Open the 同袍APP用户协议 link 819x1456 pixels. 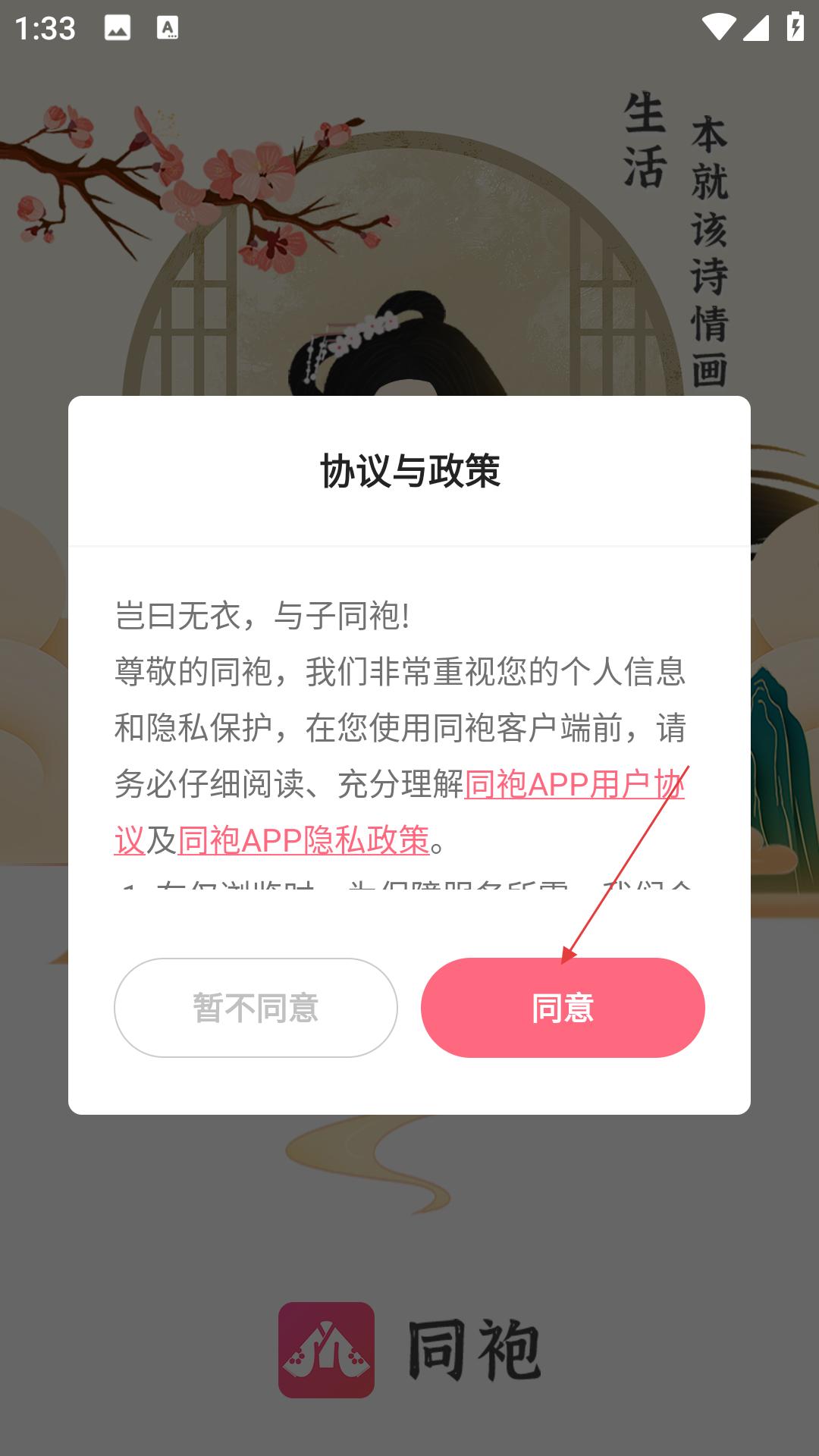[574, 784]
